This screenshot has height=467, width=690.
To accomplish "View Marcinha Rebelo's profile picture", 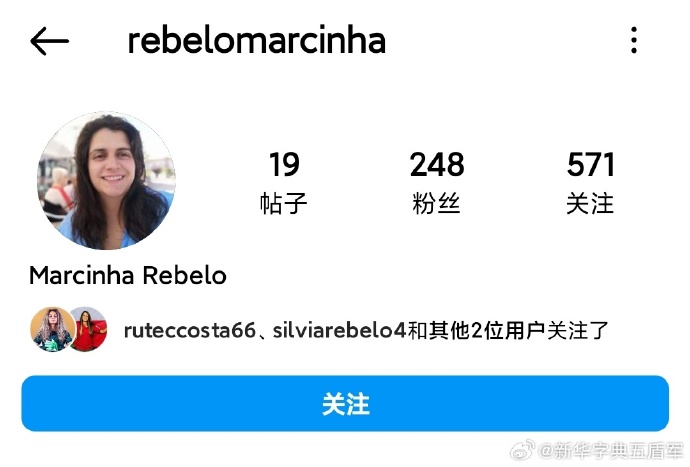I will (106, 181).
